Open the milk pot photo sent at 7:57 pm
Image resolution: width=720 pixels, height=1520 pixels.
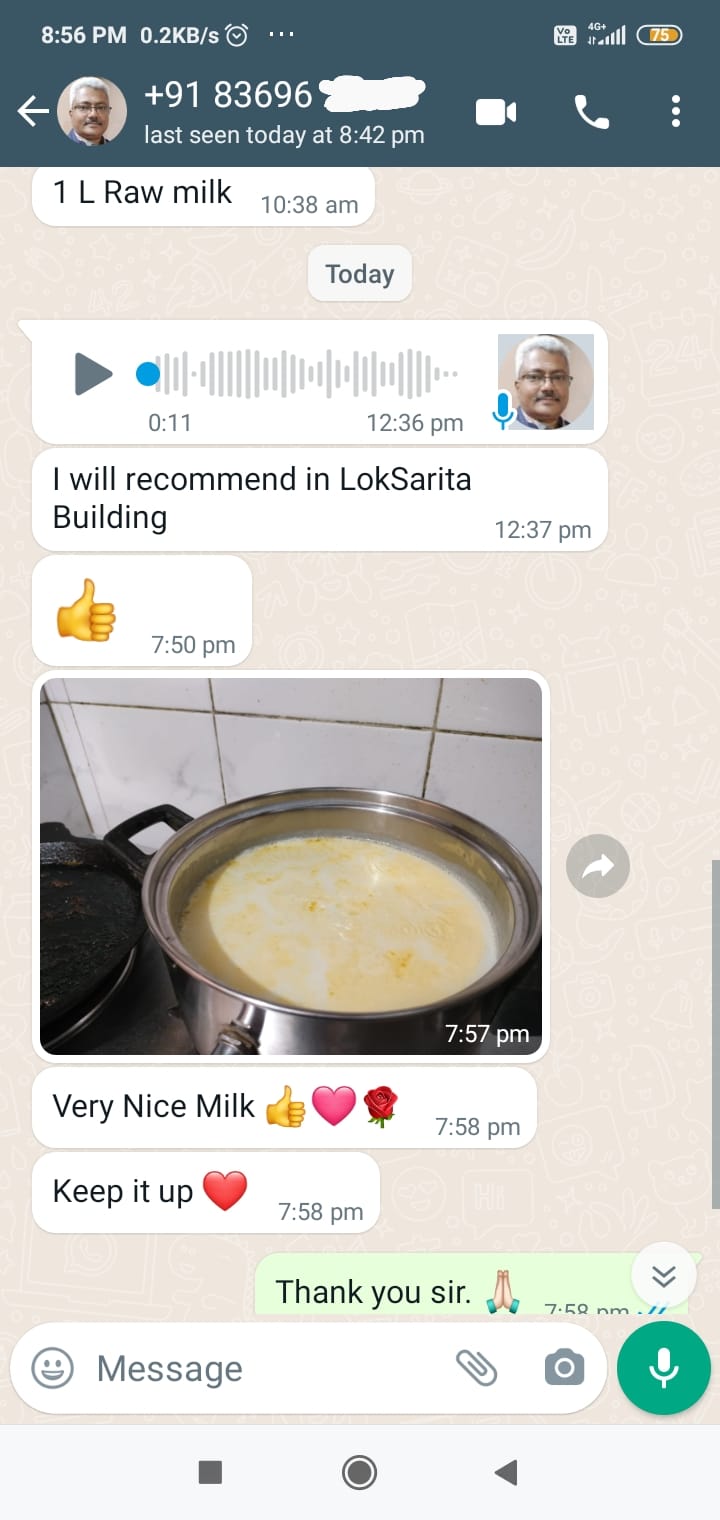(x=291, y=866)
